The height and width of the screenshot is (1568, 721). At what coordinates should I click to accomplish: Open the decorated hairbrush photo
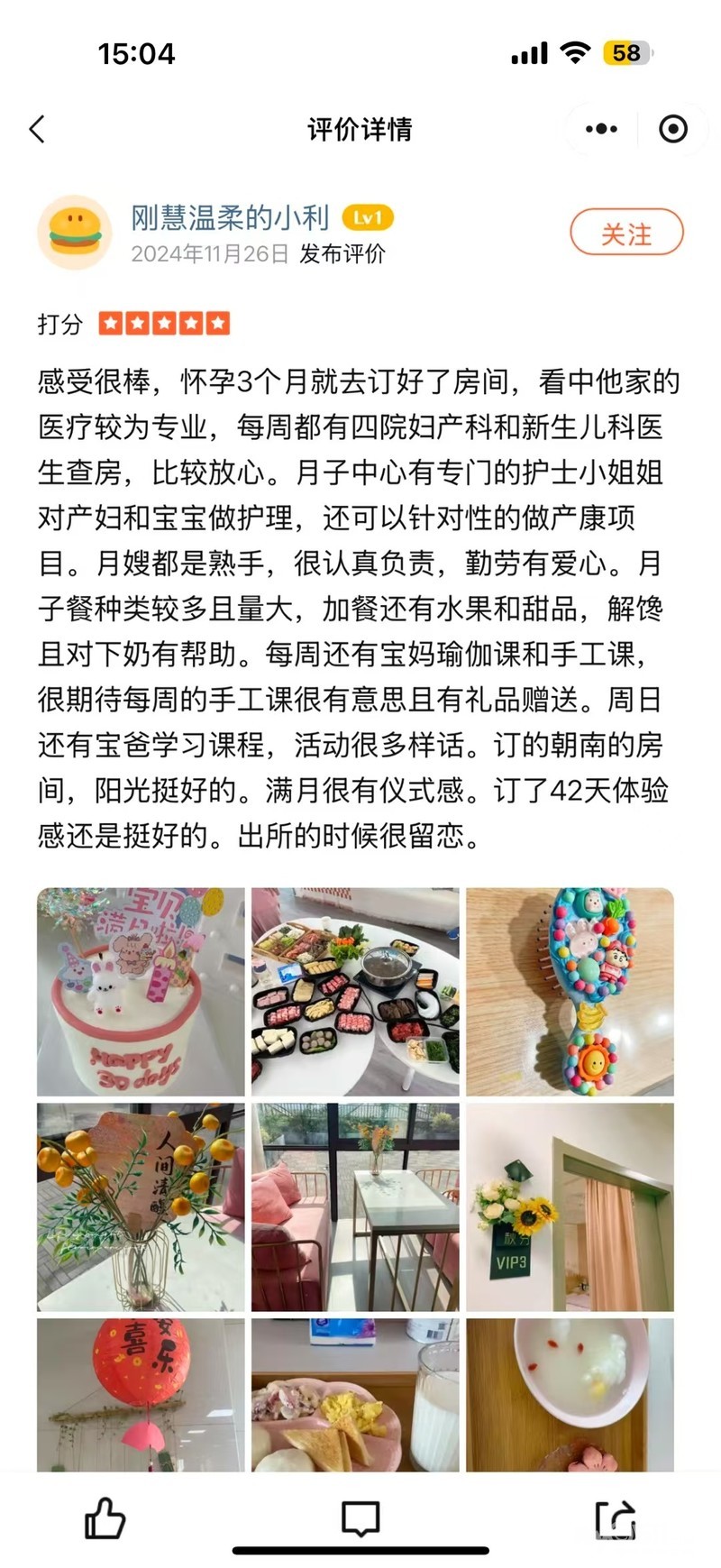coord(570,991)
